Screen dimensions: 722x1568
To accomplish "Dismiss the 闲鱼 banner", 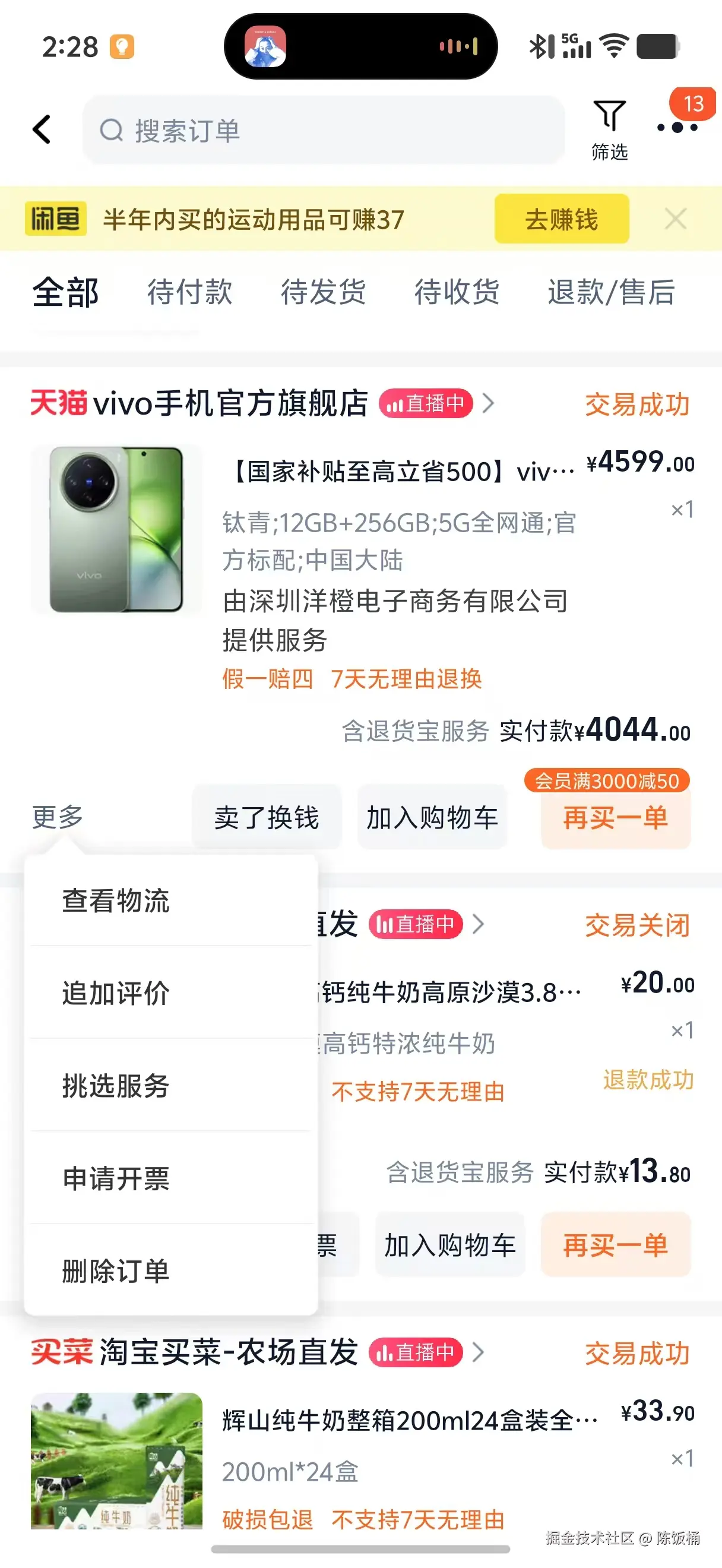I will click(x=675, y=219).
